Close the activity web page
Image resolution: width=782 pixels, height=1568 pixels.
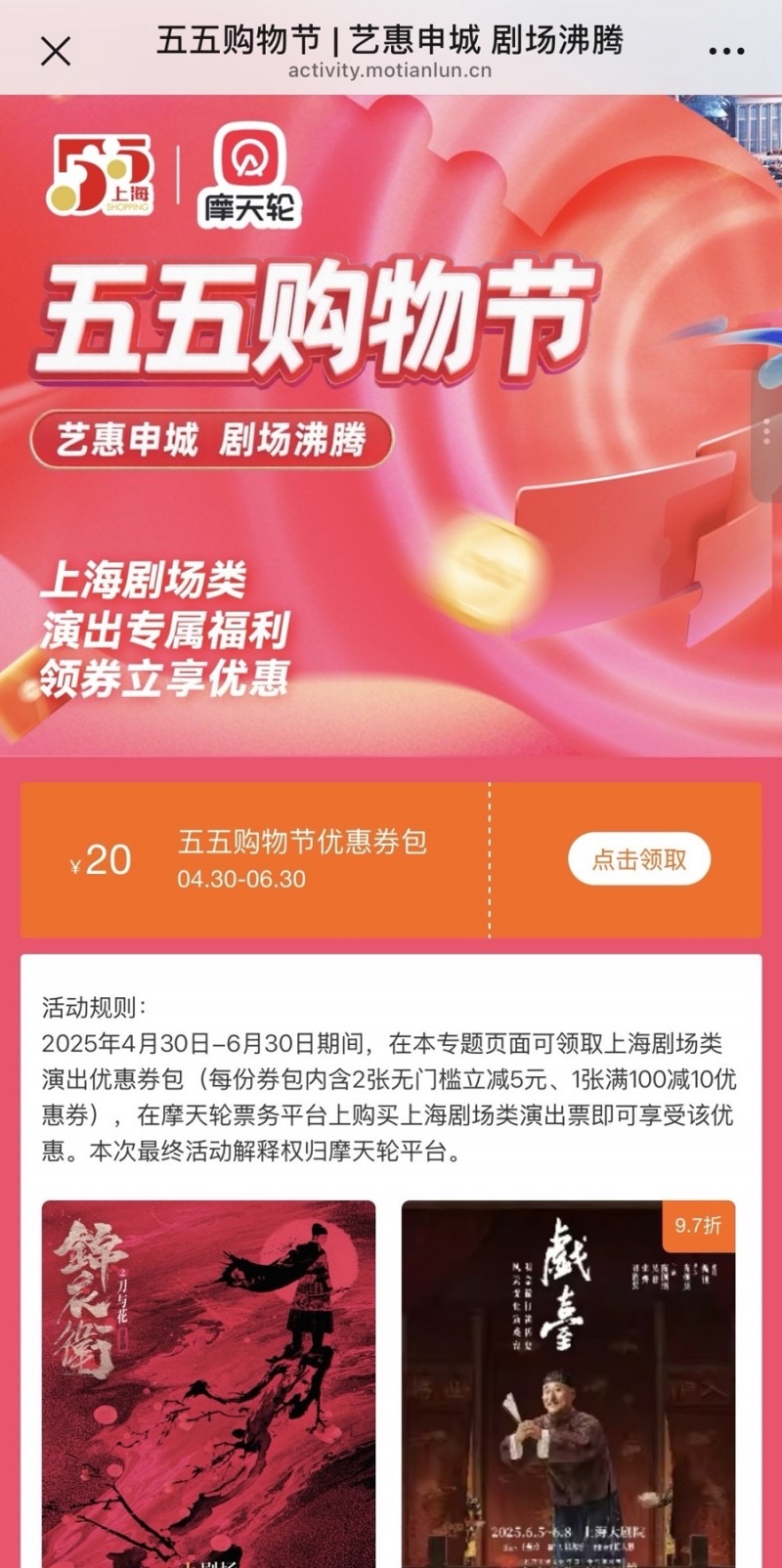(x=56, y=51)
